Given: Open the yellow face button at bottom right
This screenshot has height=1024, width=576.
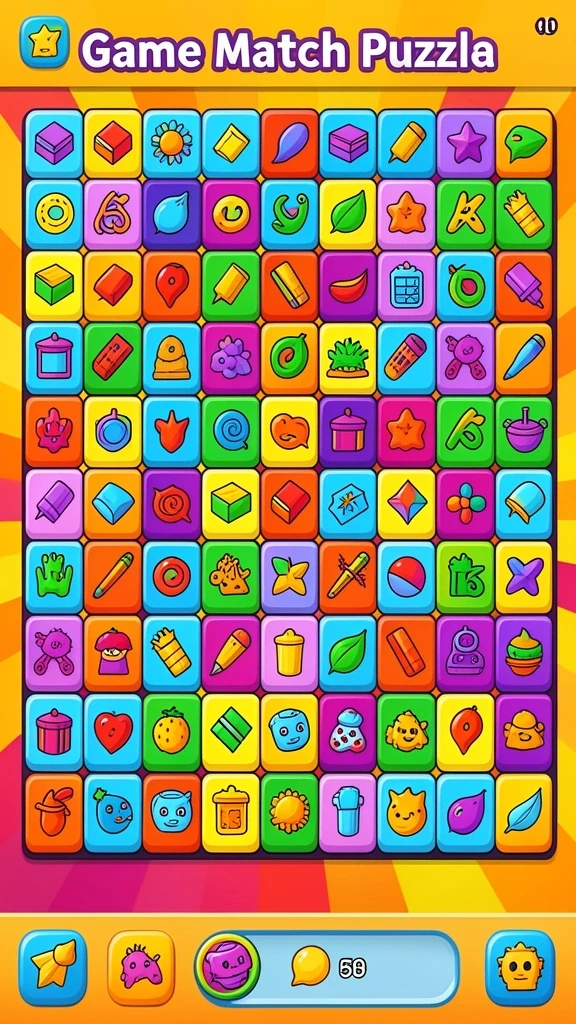Looking at the screenshot, I should [x=520, y=967].
